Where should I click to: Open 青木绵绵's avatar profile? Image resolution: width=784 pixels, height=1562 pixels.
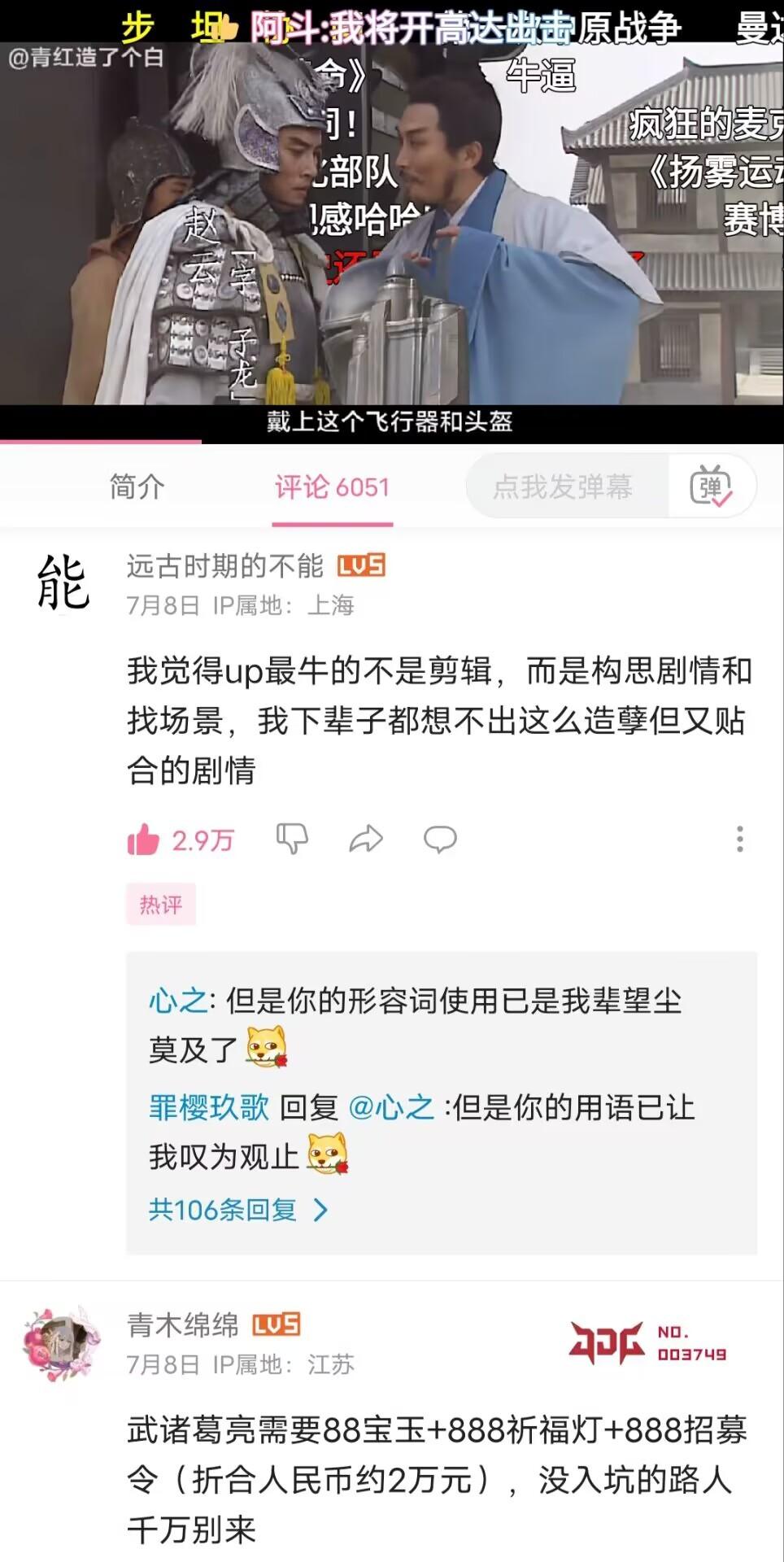point(62,1344)
